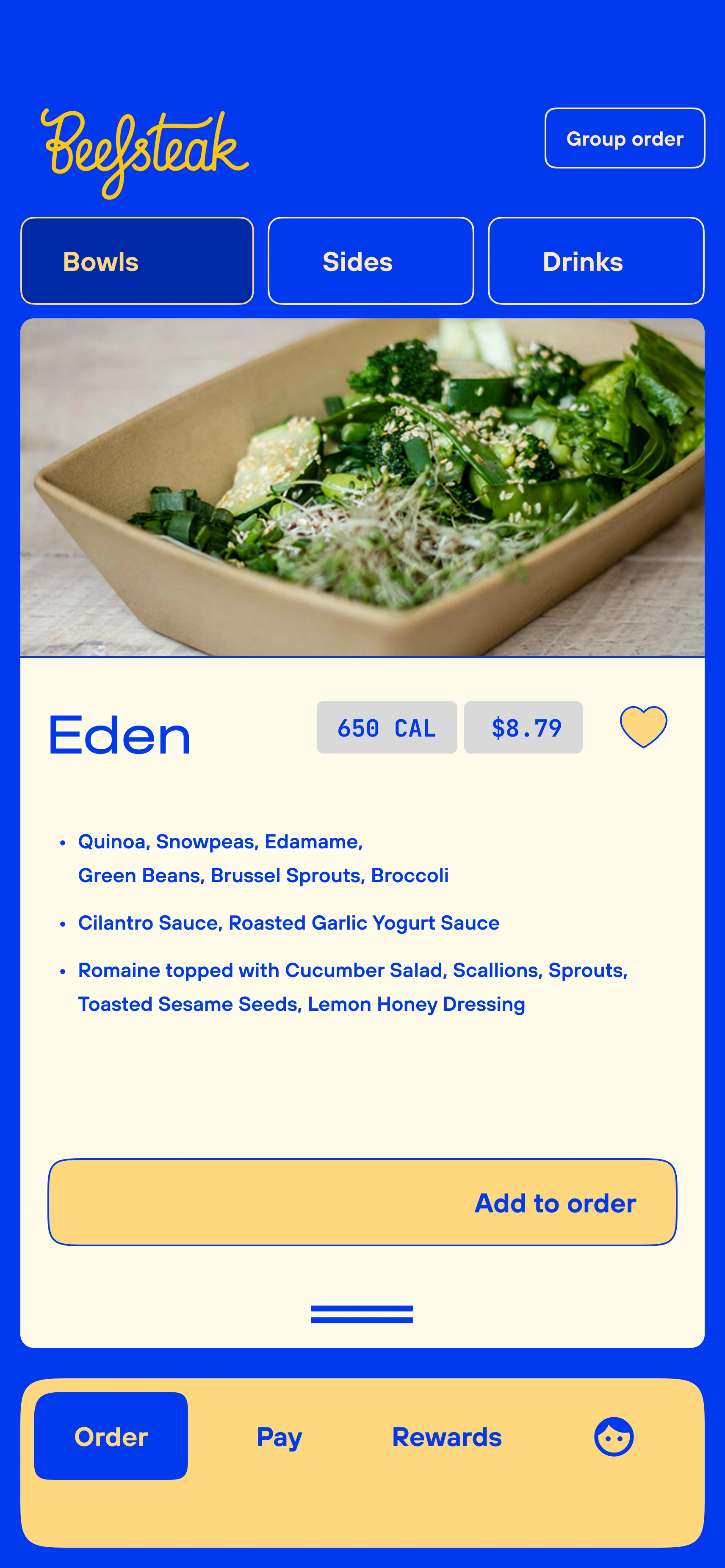Start a Group order
This screenshot has width=725, height=1568.
click(625, 138)
